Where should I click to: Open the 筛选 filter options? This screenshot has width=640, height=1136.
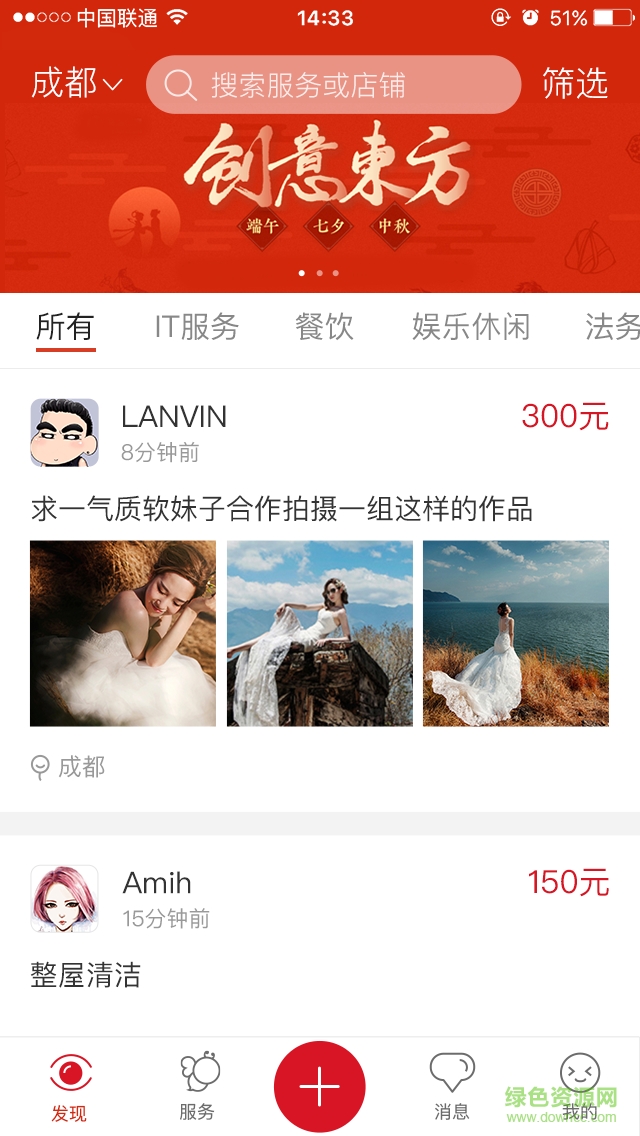click(575, 84)
